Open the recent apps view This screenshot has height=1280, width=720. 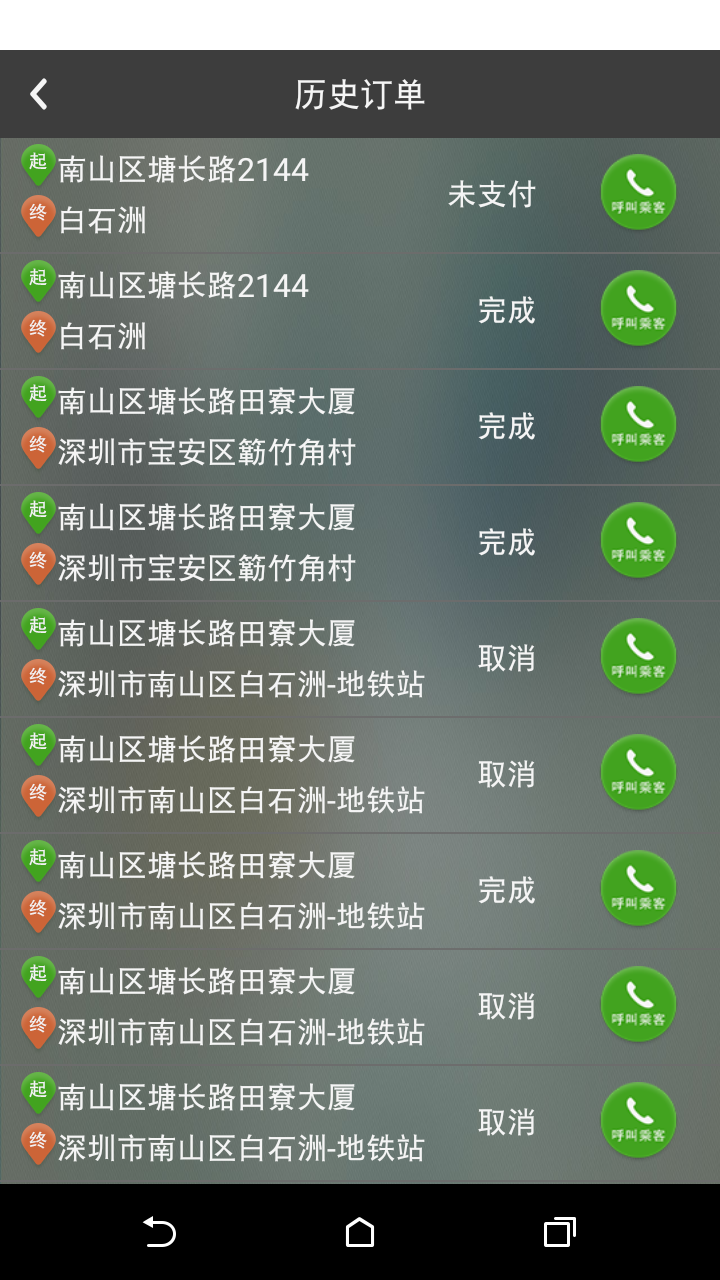pos(559,1232)
